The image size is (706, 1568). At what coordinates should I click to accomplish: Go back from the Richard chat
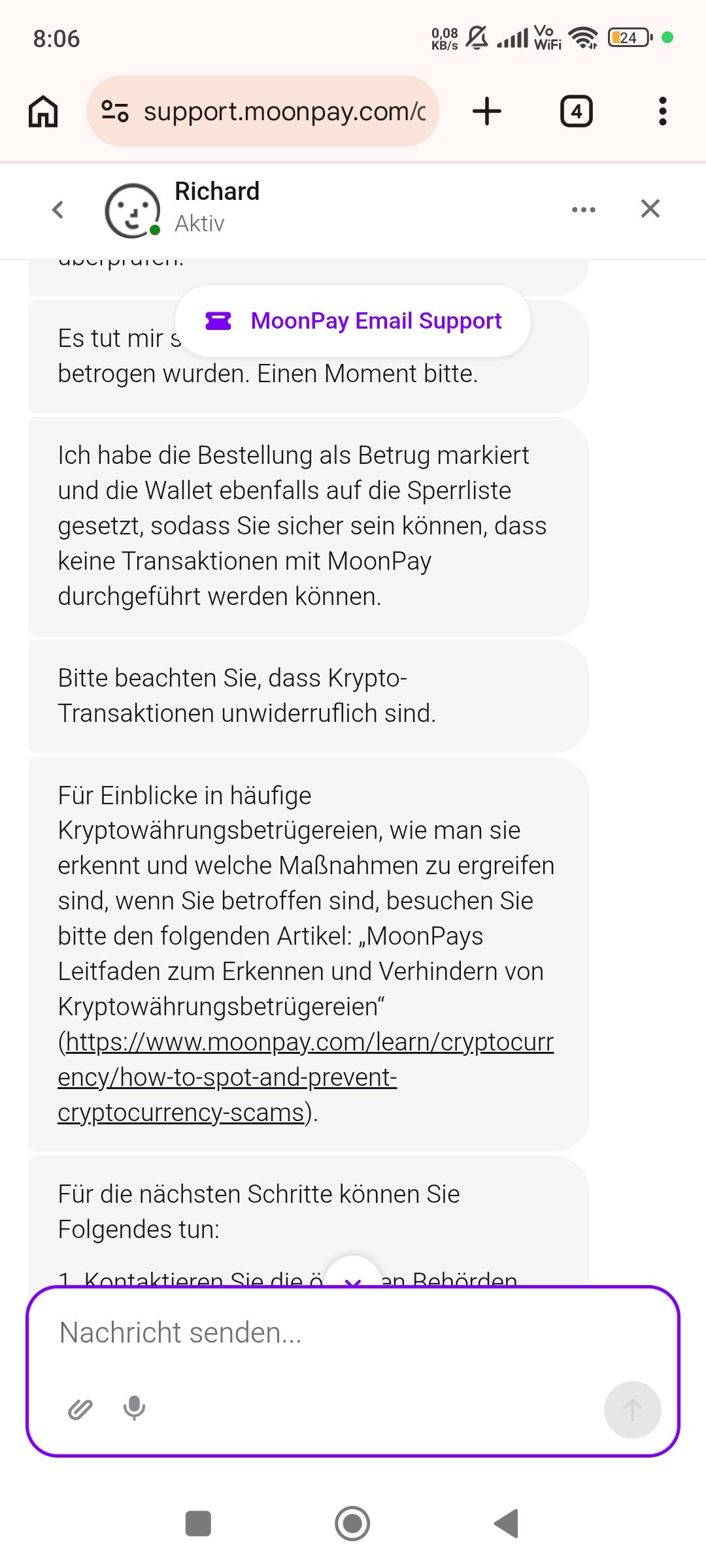pyautogui.click(x=58, y=210)
